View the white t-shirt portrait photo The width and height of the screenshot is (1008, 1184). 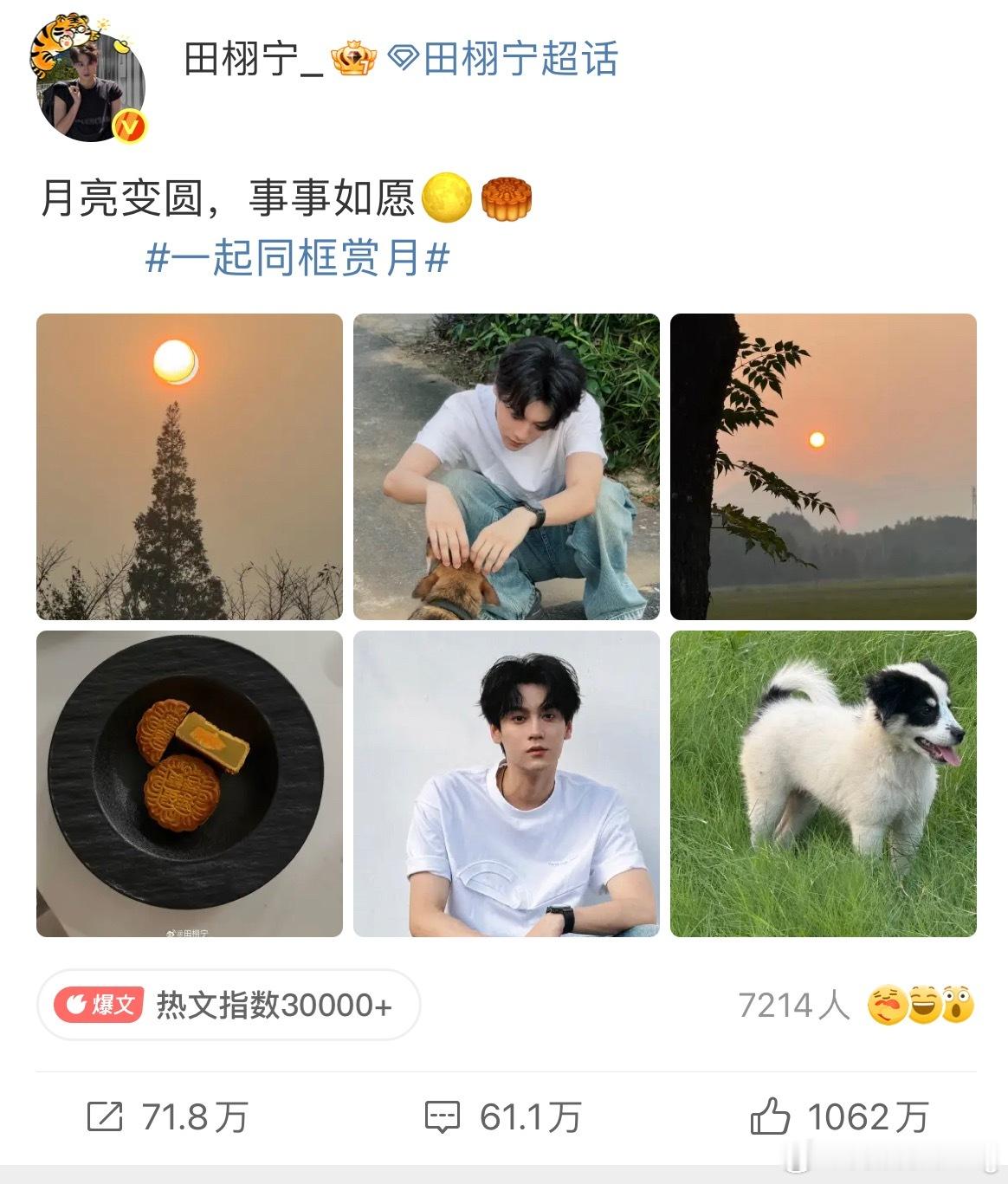click(x=506, y=783)
